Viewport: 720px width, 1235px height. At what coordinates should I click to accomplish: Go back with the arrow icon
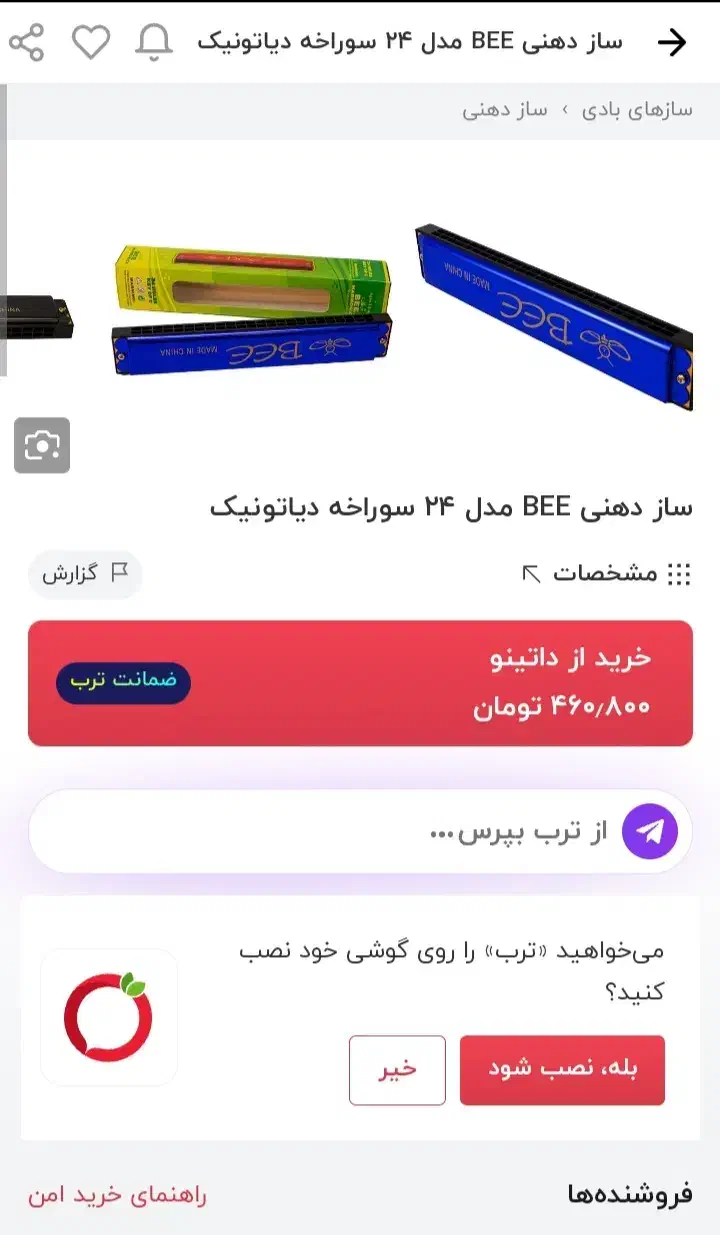tap(673, 42)
